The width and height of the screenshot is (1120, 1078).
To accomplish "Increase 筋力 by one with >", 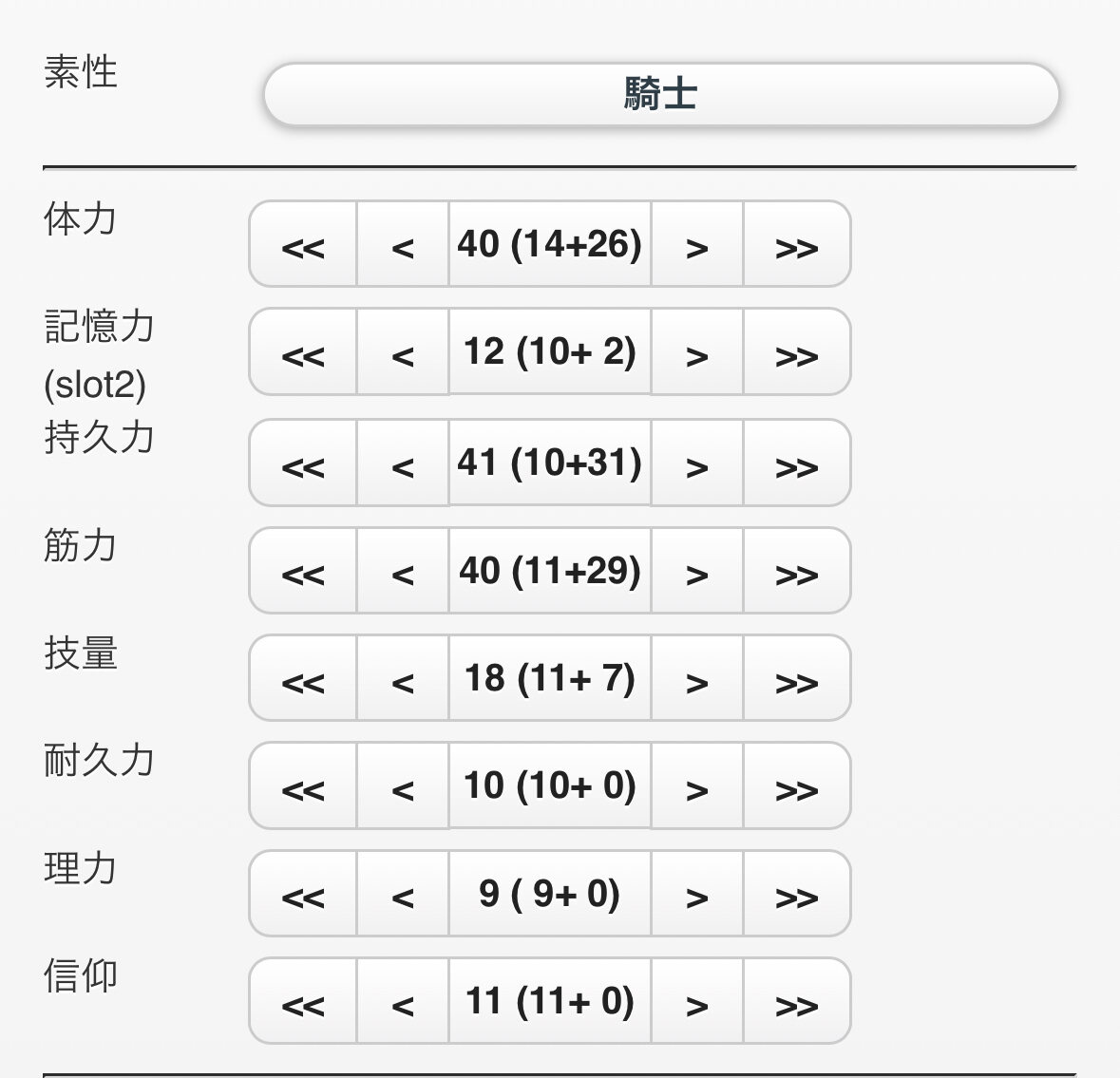I will click(x=697, y=570).
